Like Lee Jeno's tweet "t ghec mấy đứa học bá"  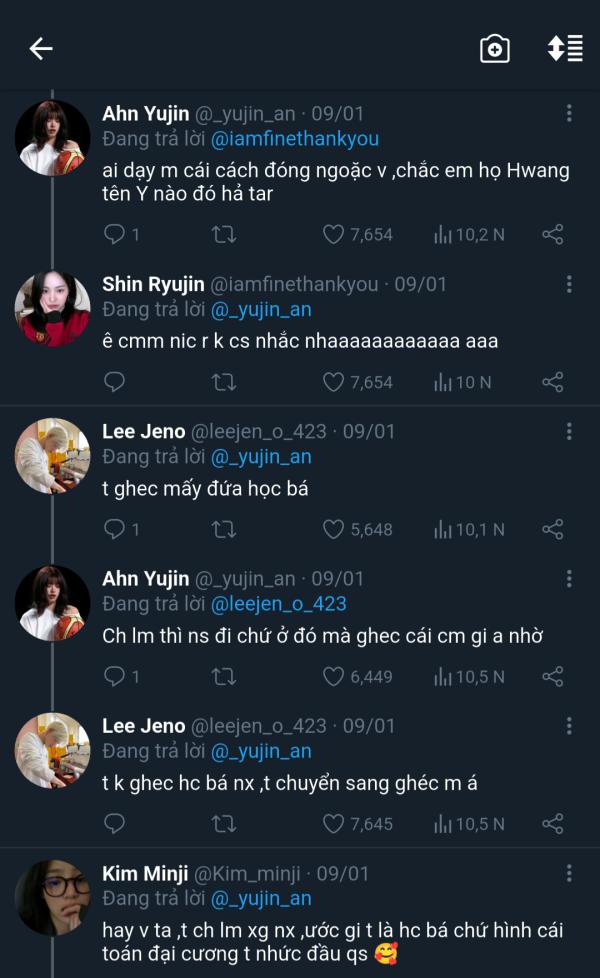[x=333, y=529]
